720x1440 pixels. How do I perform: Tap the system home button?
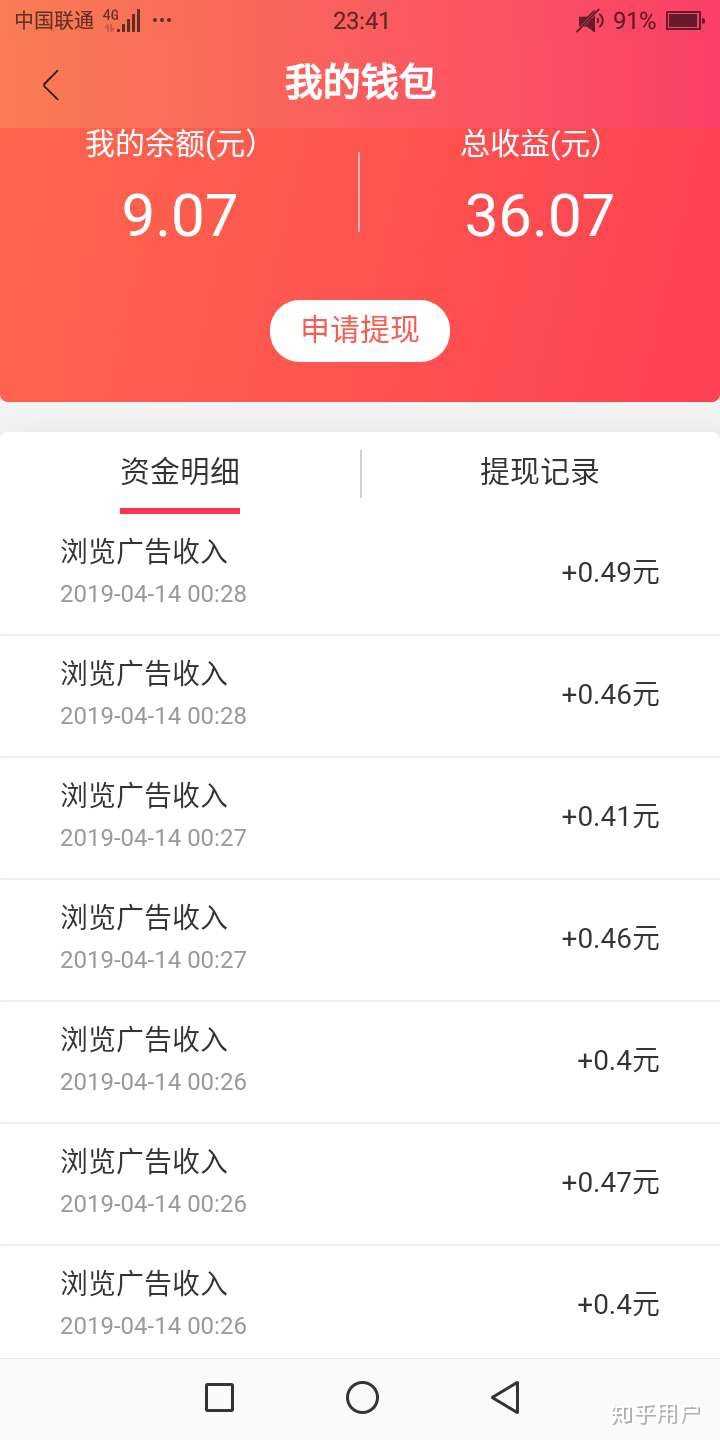[x=362, y=1397]
